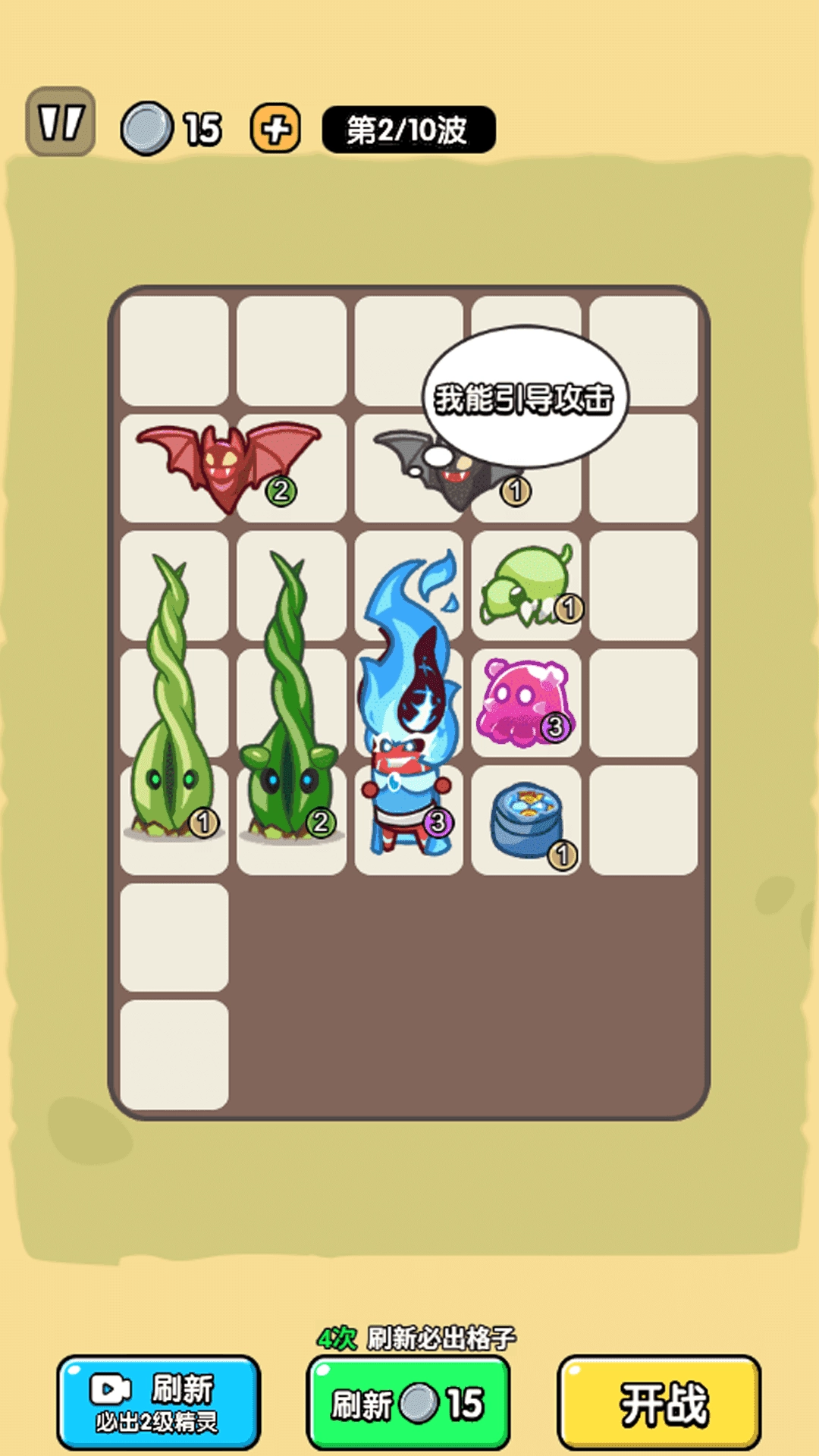Start the battle with 开战

(x=660, y=1403)
